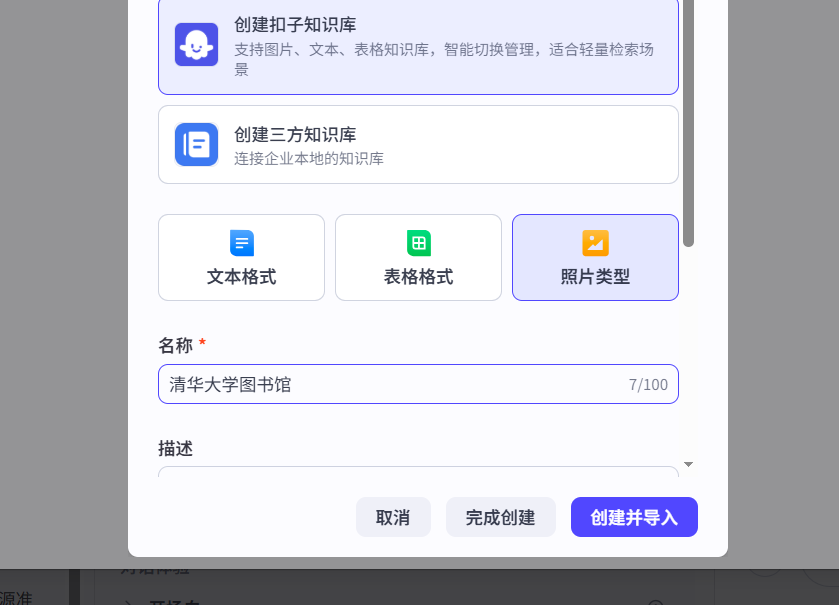Select the 照片类型 format card
The image size is (839, 605).
[595, 257]
